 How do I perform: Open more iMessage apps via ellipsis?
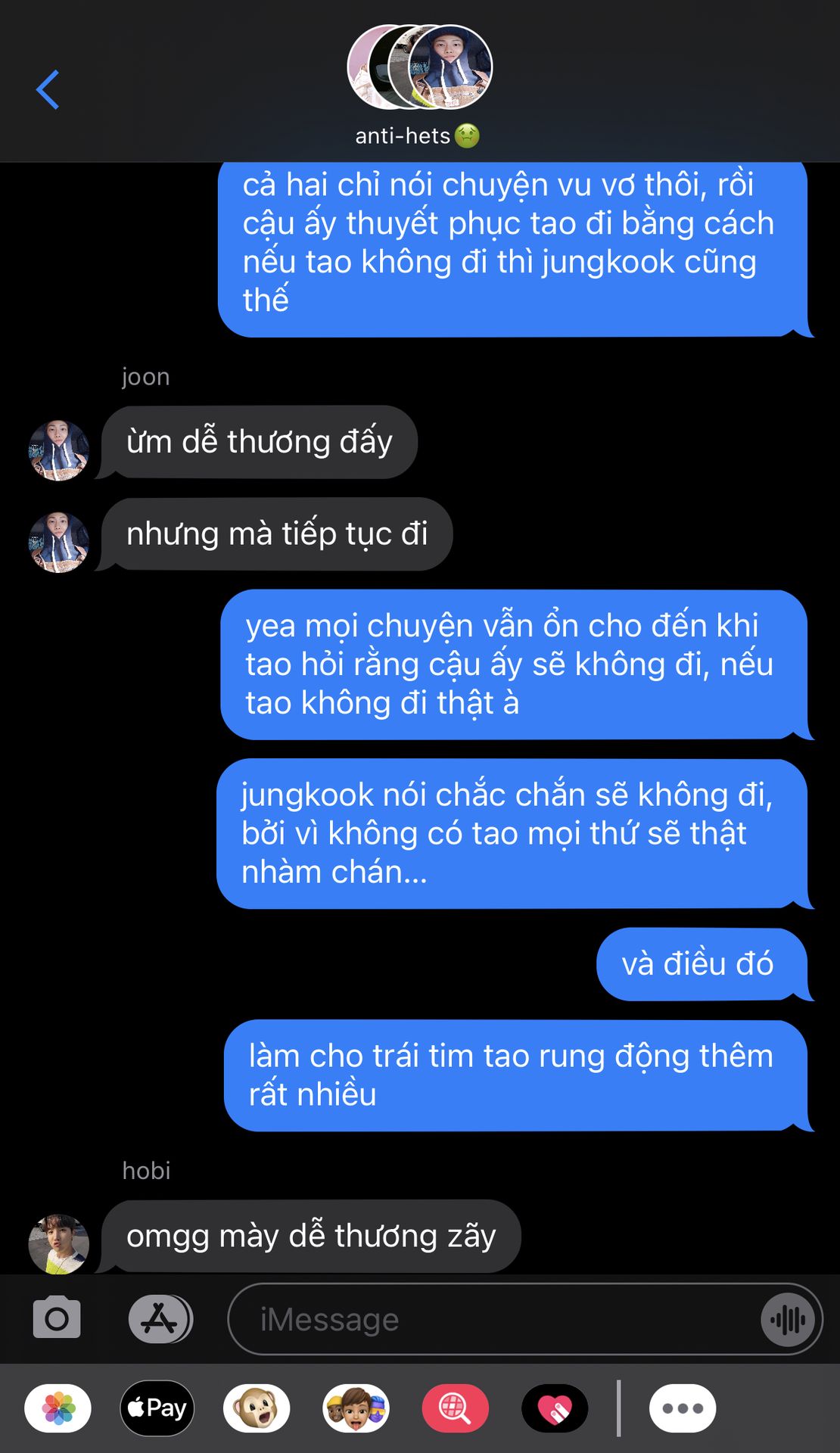(x=683, y=1408)
